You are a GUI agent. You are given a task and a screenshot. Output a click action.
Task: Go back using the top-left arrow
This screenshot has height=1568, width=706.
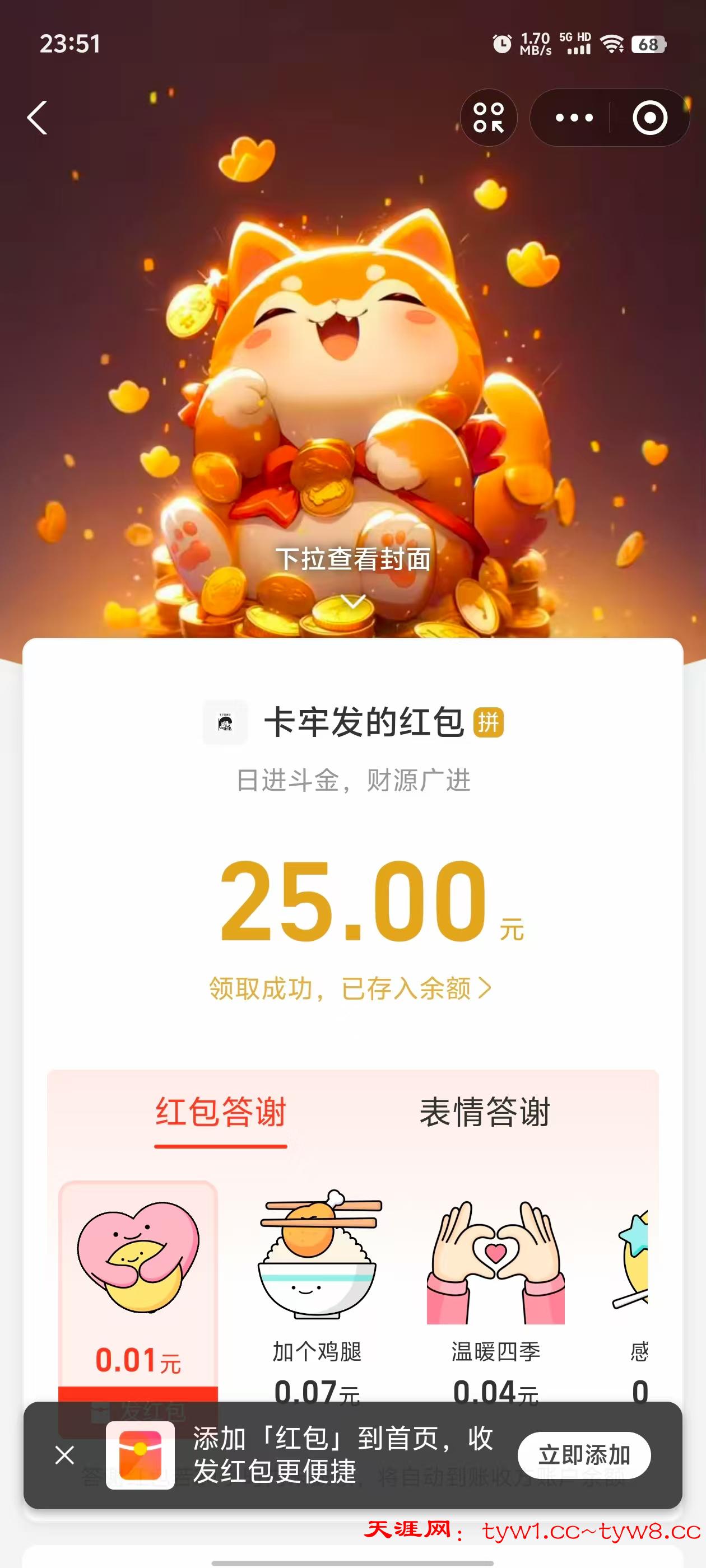point(38,118)
